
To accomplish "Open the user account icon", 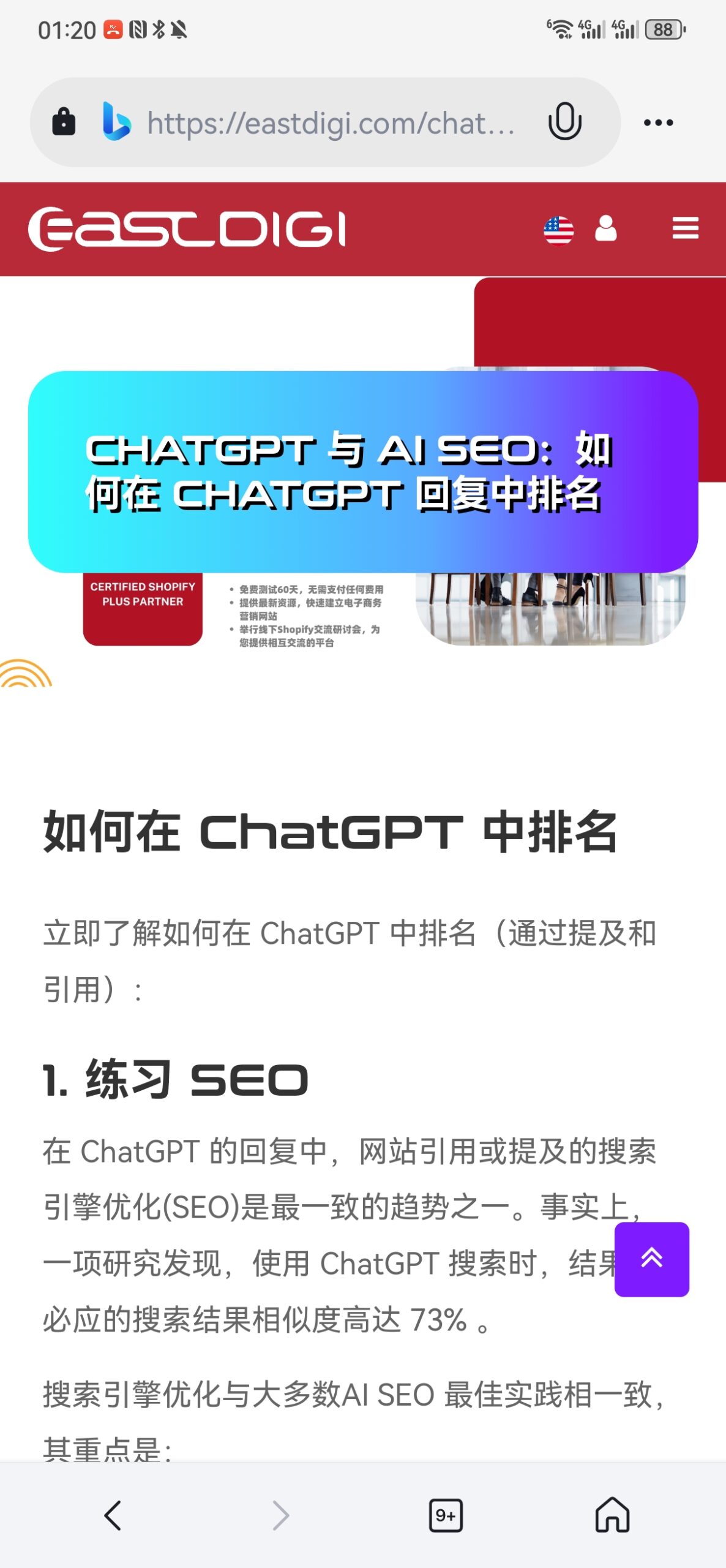I will (605, 228).
